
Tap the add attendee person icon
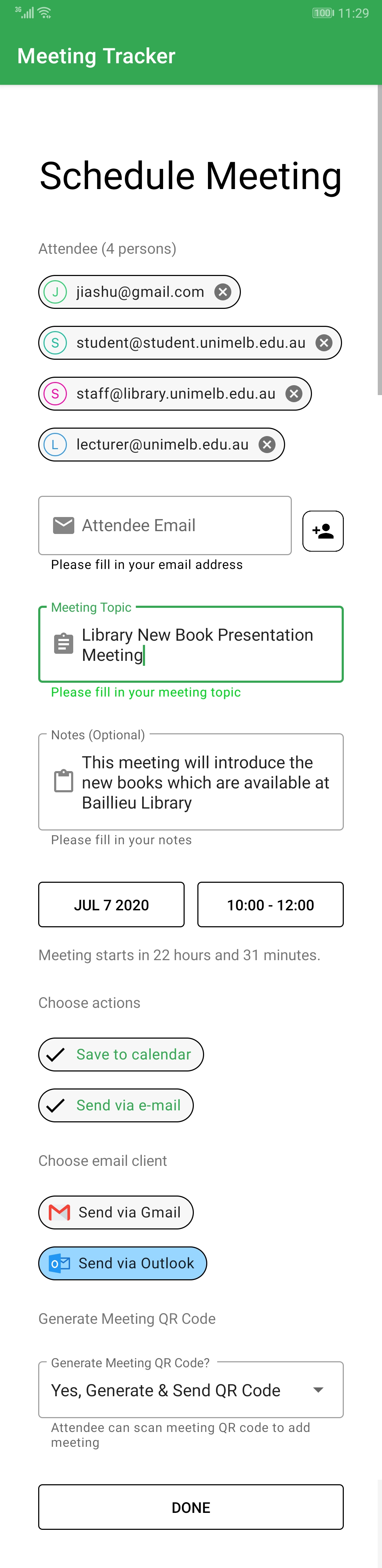point(323,531)
